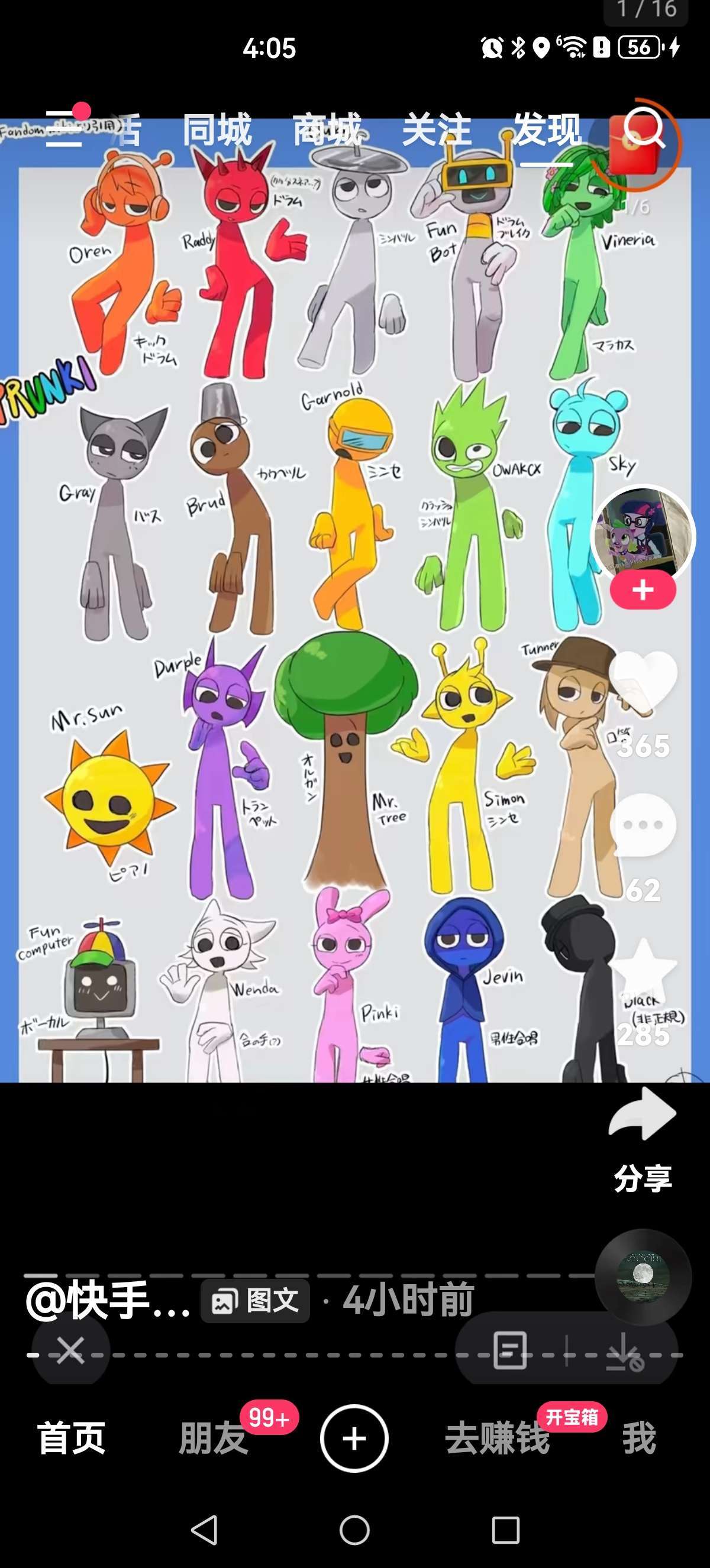The height and width of the screenshot is (1568, 710).
Task: Open the comments bubble
Action: click(x=643, y=825)
